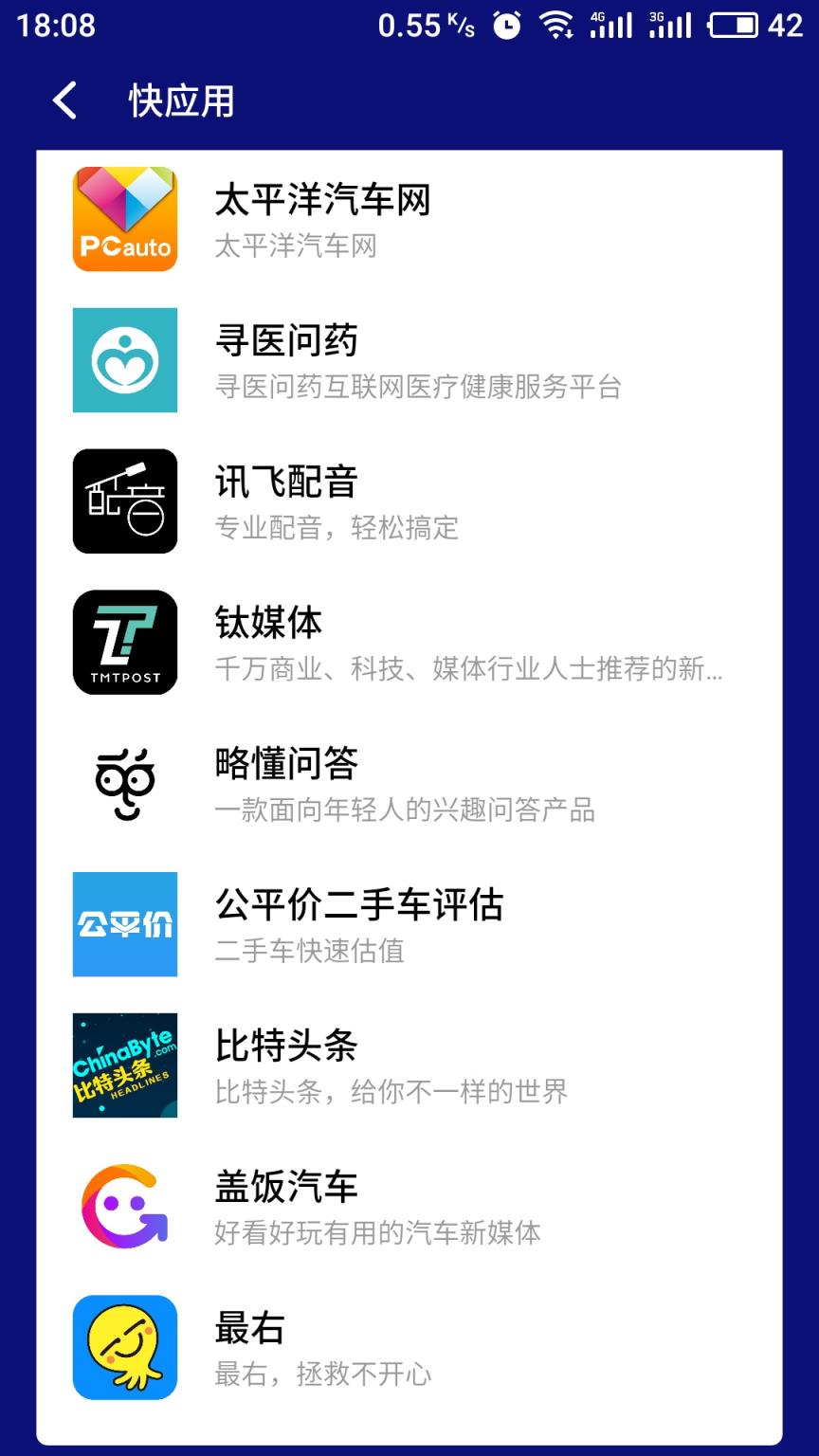819x1456 pixels.
Task: Tap the 快应用 screen title
Action: point(180,102)
